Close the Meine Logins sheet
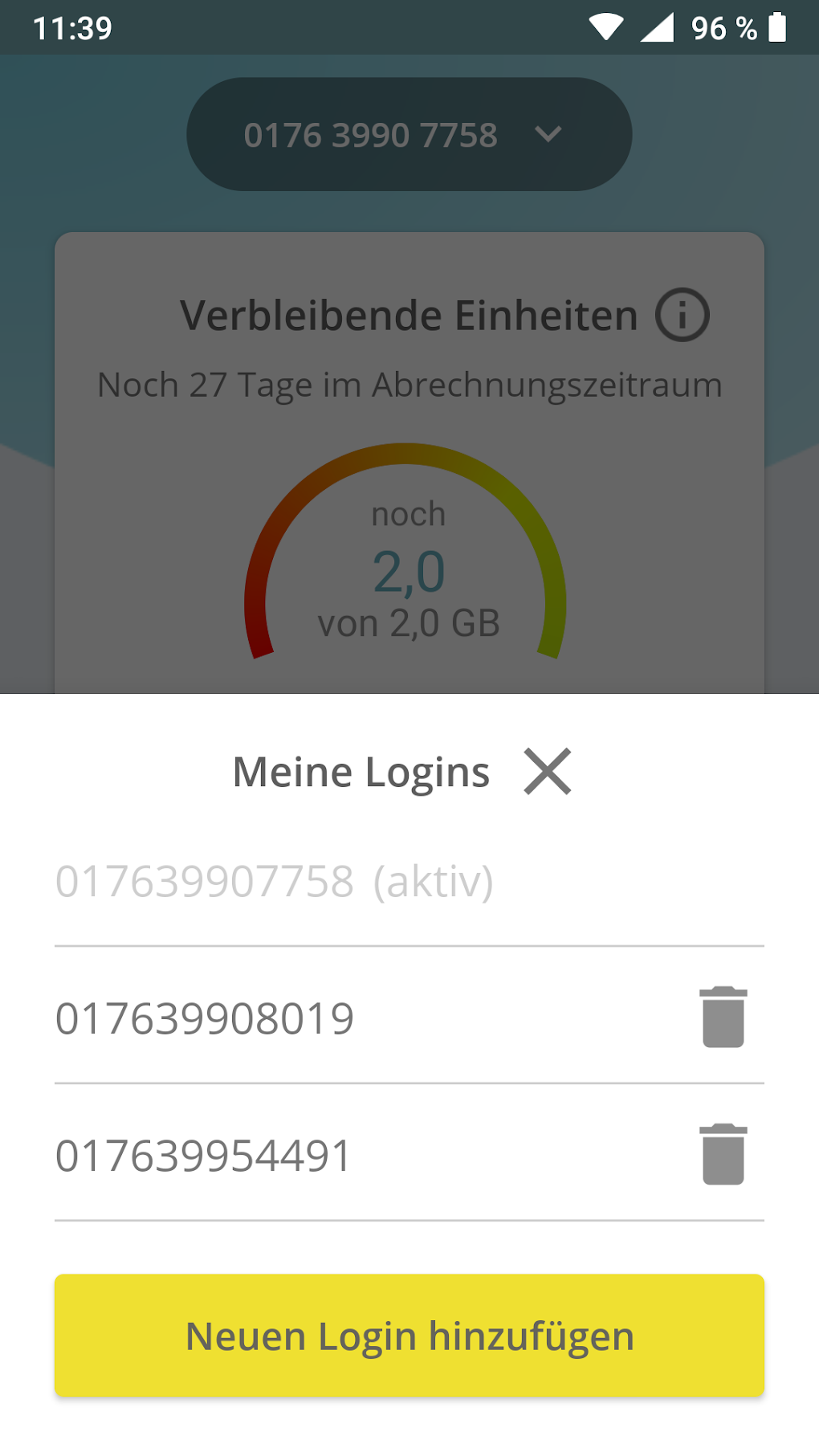This screenshot has width=819, height=1456. tap(548, 772)
